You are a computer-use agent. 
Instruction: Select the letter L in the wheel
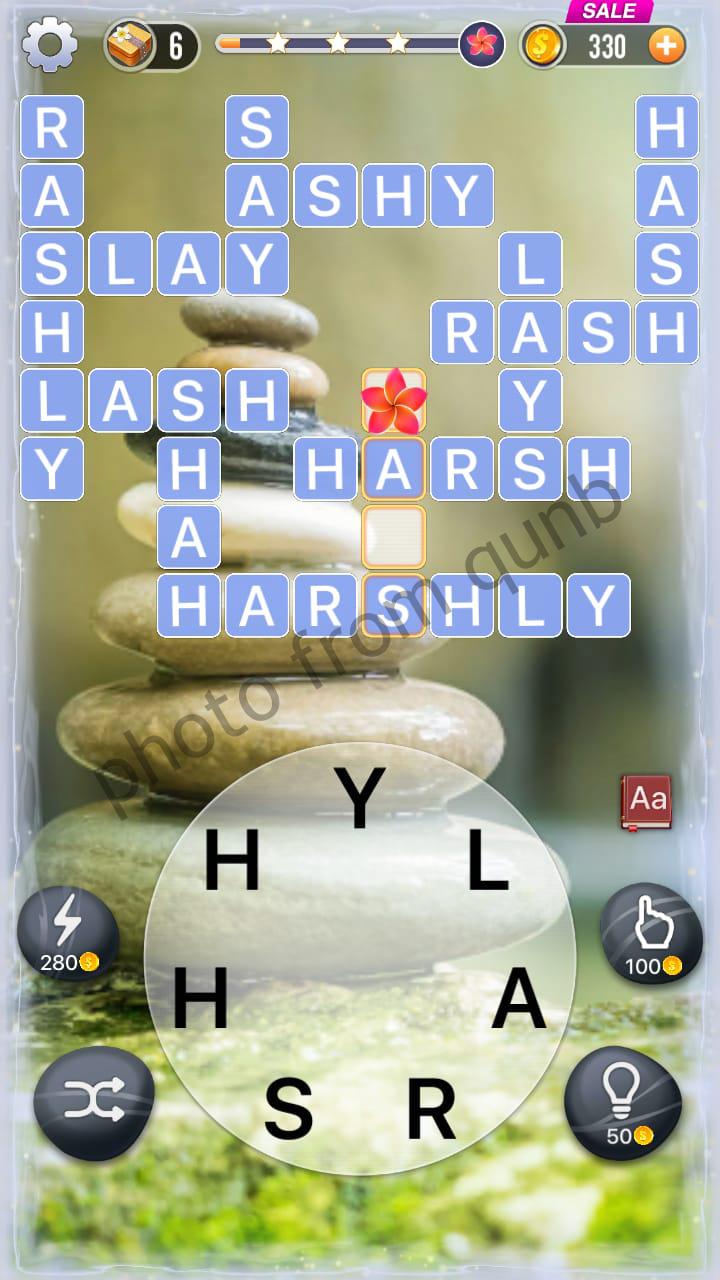coord(489,861)
